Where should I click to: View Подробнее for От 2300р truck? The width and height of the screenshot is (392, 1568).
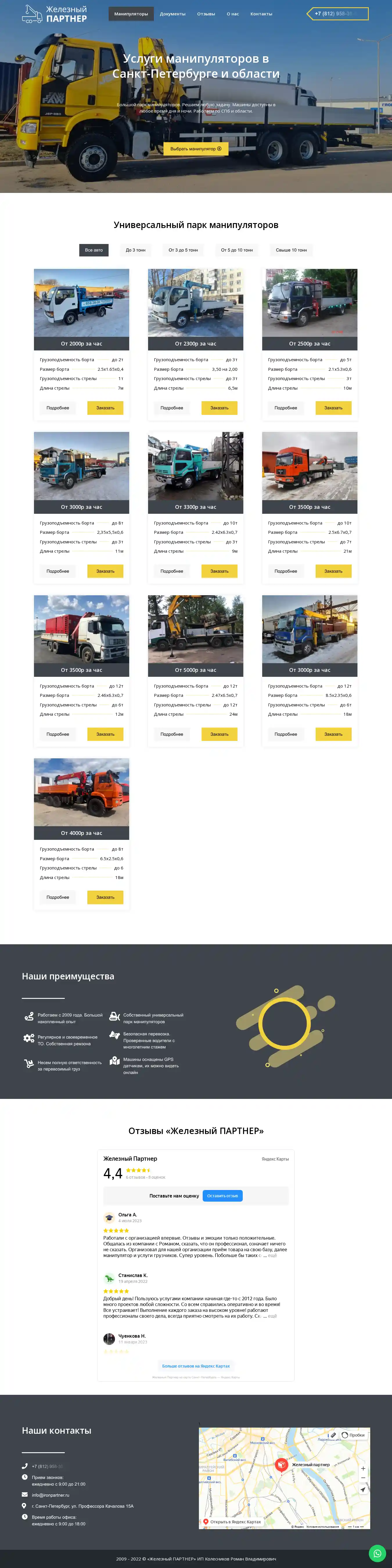(171, 408)
